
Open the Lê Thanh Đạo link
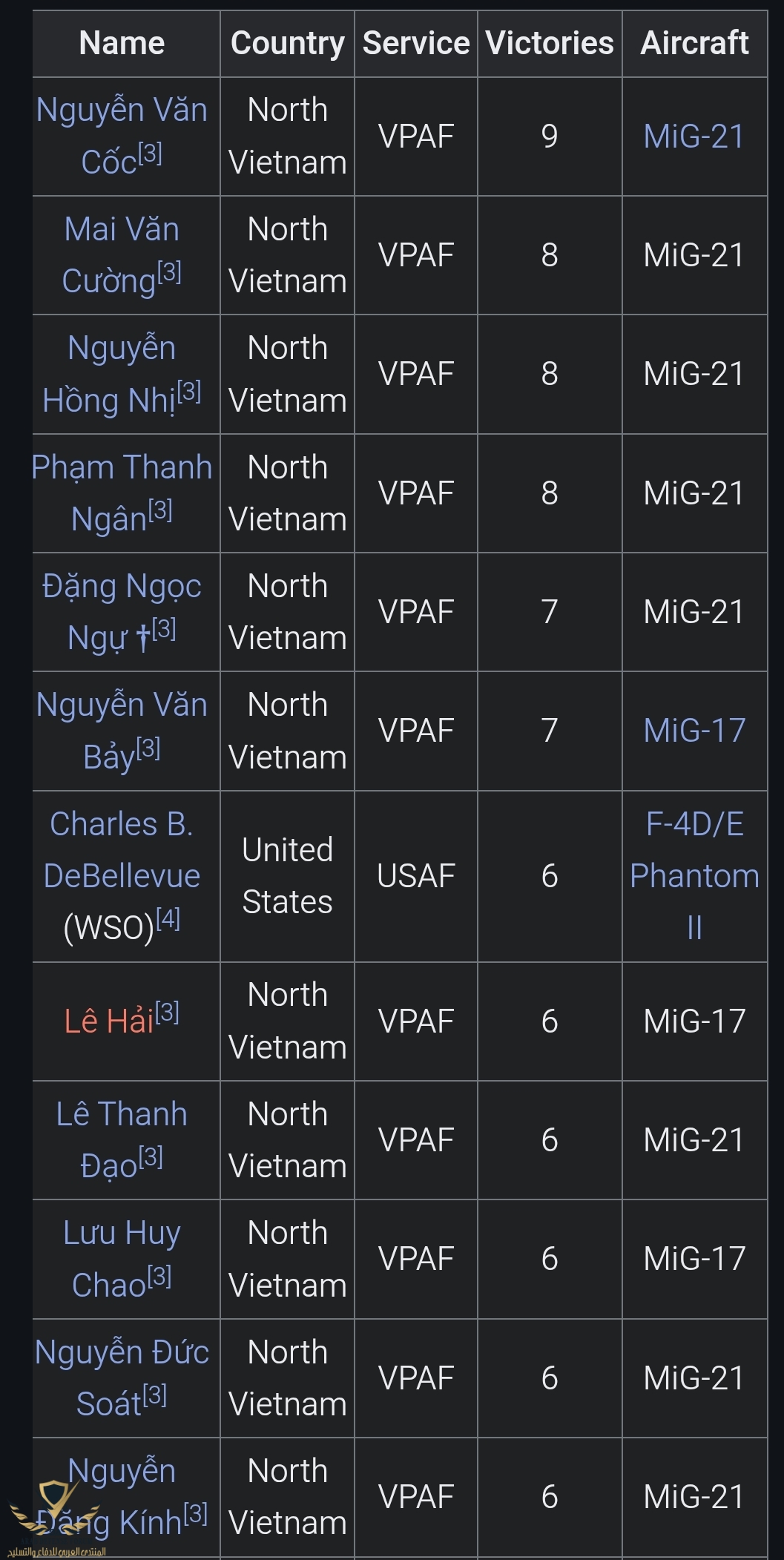(x=122, y=1114)
